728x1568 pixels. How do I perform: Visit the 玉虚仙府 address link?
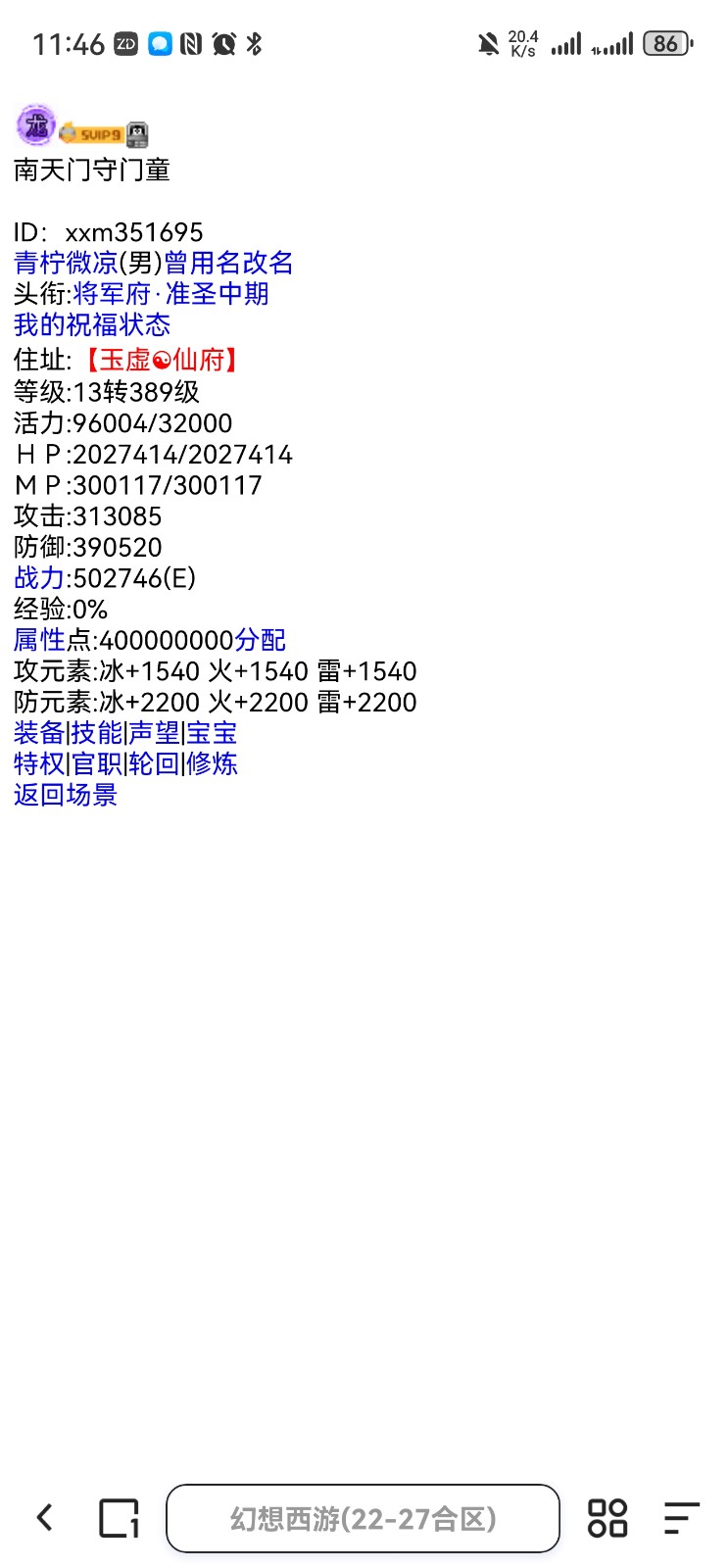[162, 360]
